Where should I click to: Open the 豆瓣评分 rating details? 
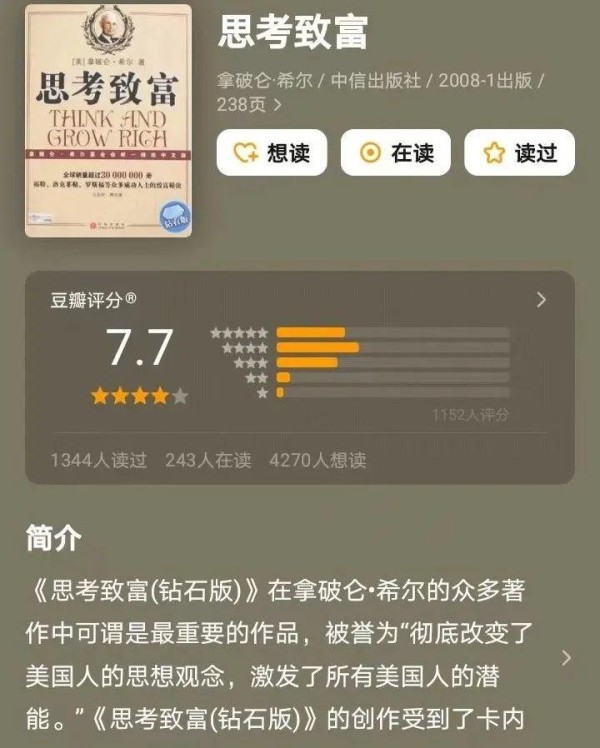click(x=541, y=299)
